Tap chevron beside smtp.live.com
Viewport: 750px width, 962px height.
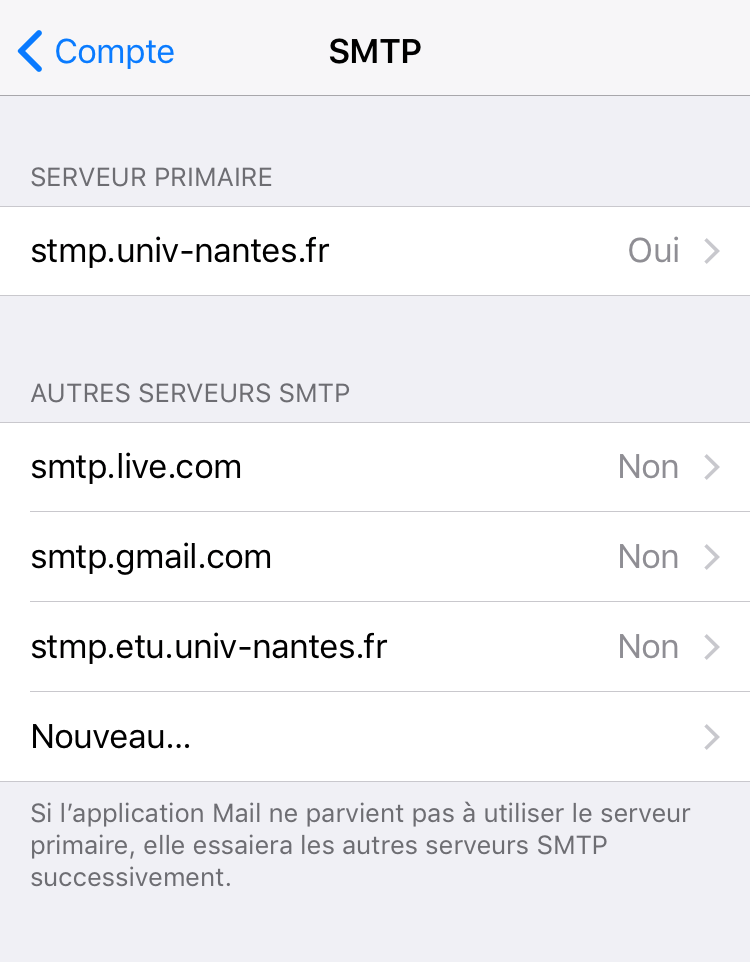(711, 466)
